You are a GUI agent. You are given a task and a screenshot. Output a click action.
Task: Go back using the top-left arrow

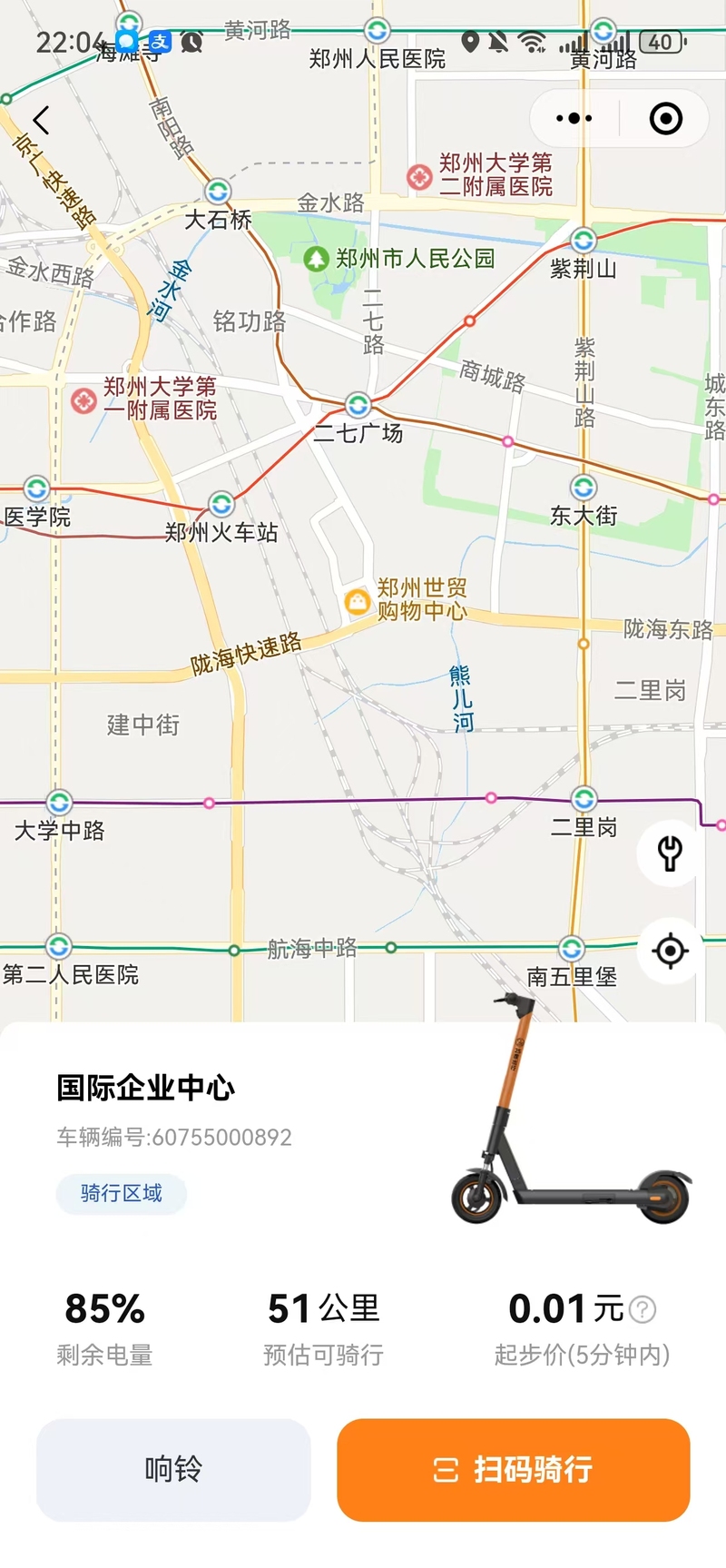41,120
